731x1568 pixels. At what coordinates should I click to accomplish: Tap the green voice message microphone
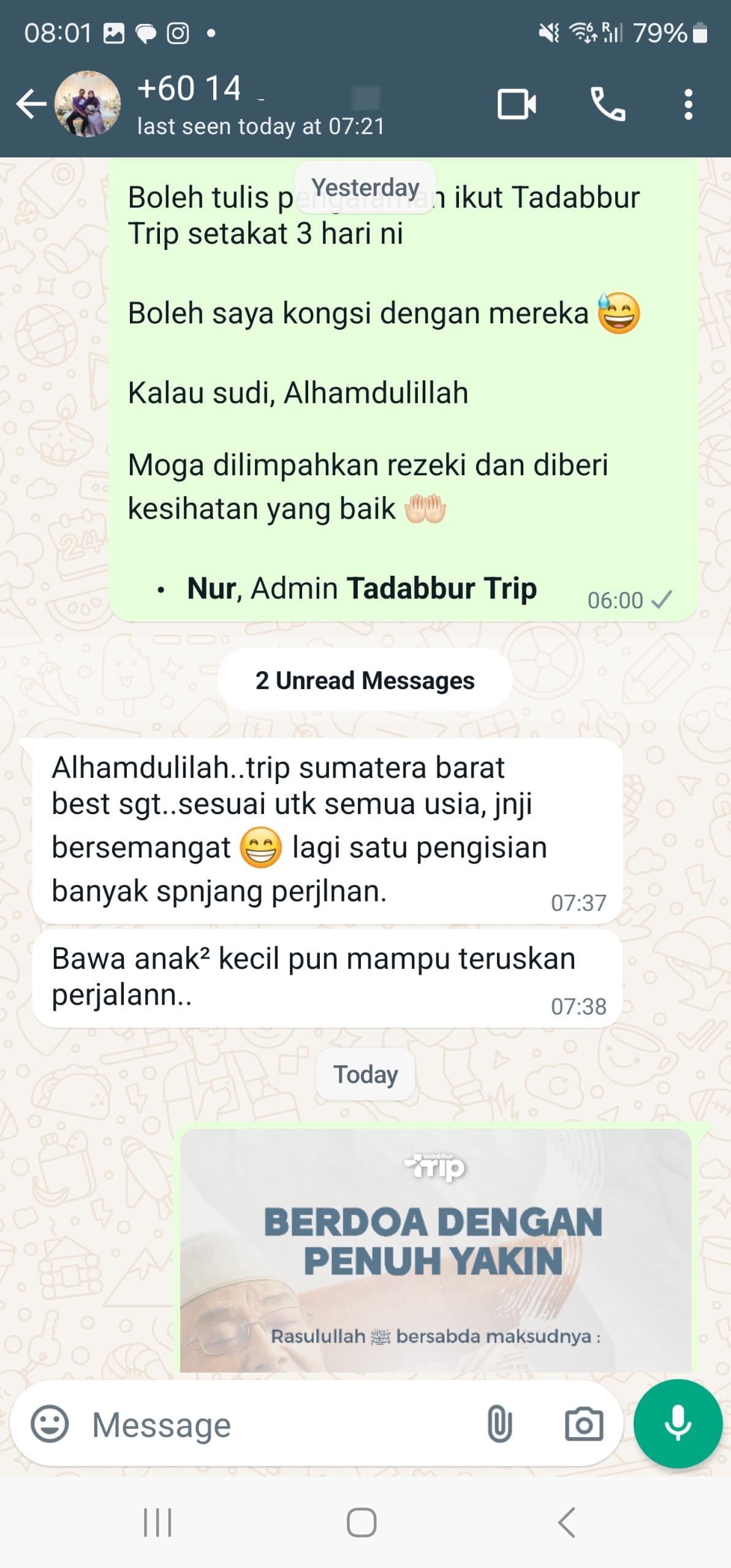pos(678,1423)
